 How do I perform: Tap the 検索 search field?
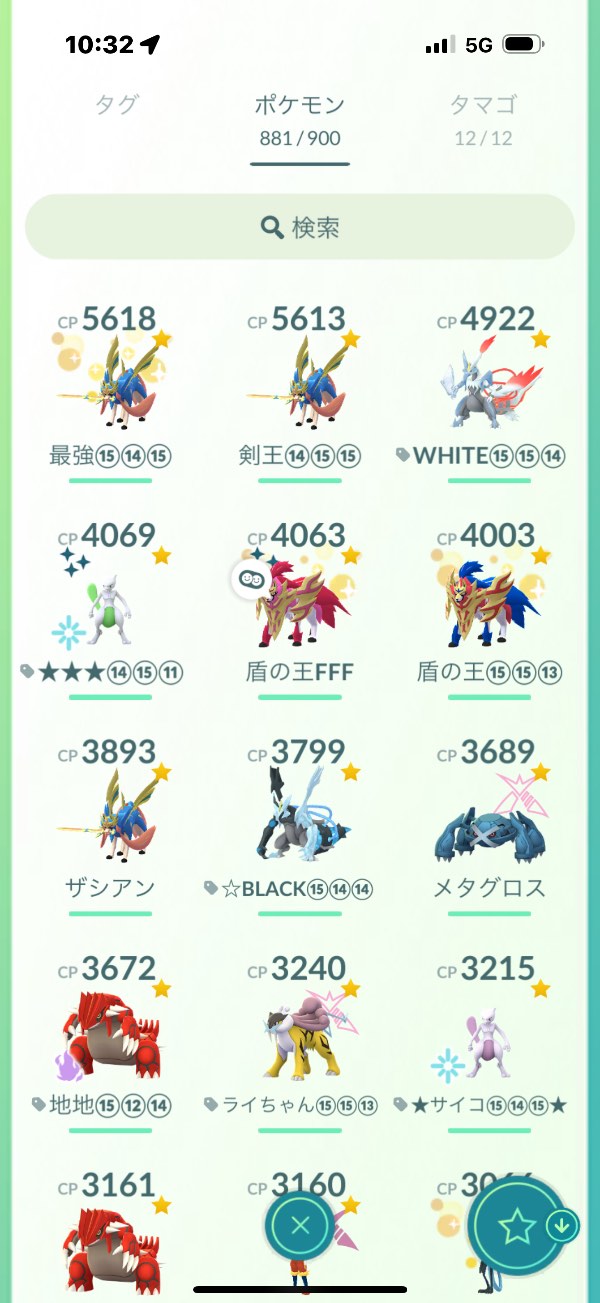click(x=300, y=227)
